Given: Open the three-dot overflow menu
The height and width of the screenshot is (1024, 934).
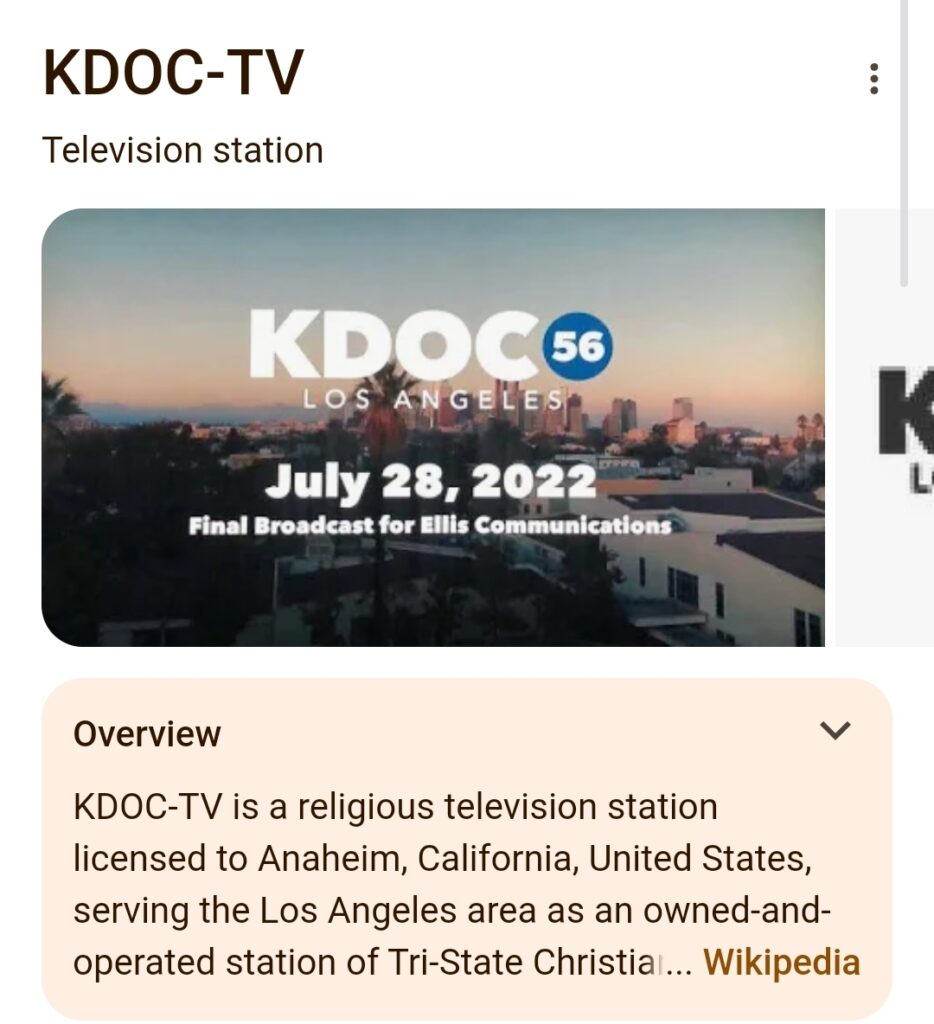Looking at the screenshot, I should (x=874, y=78).
